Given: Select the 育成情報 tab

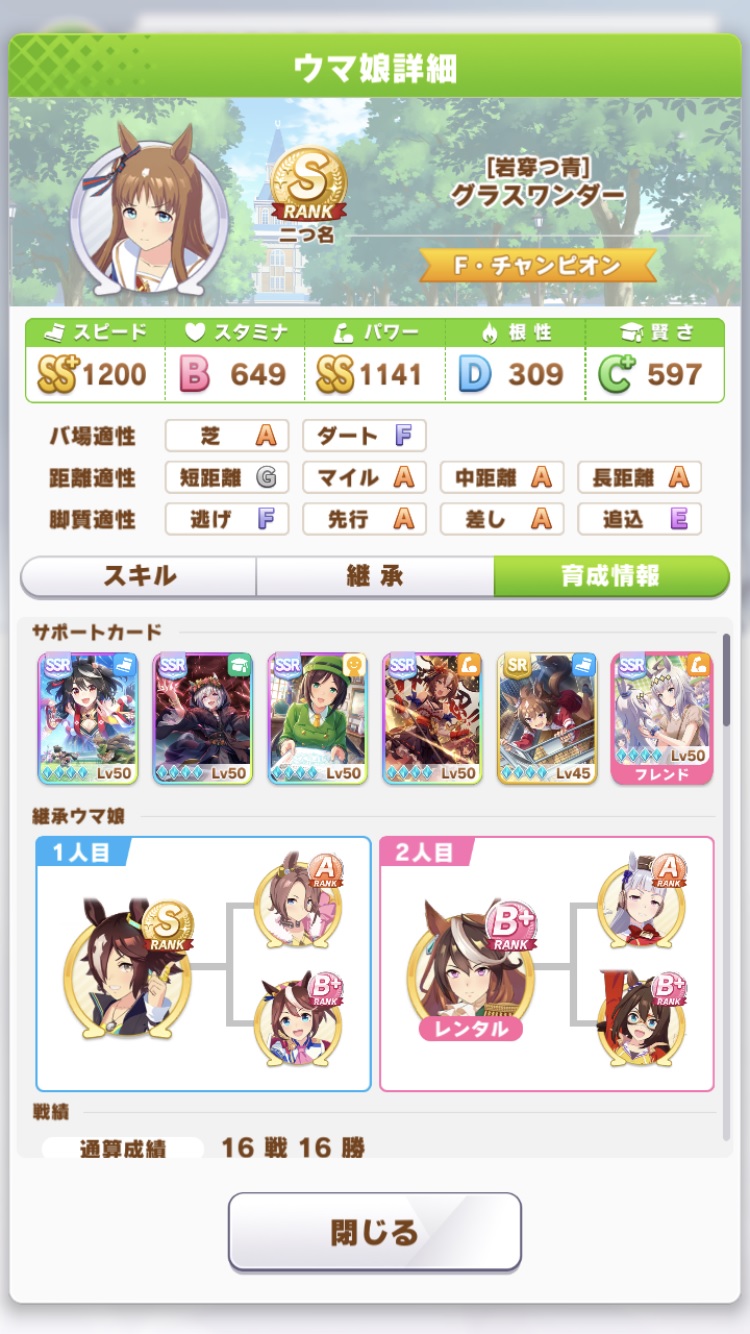Looking at the screenshot, I should point(610,577).
